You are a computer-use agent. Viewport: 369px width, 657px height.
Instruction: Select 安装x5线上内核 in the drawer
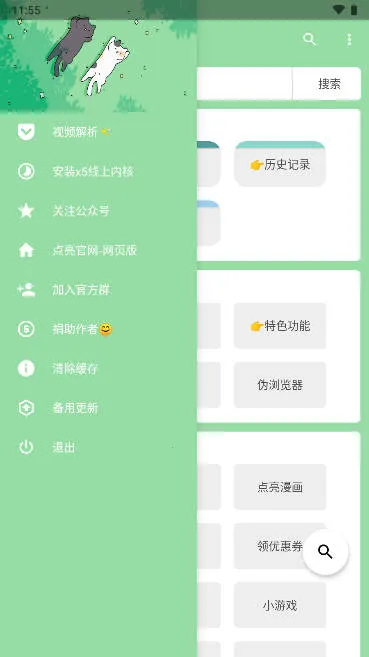98,171
